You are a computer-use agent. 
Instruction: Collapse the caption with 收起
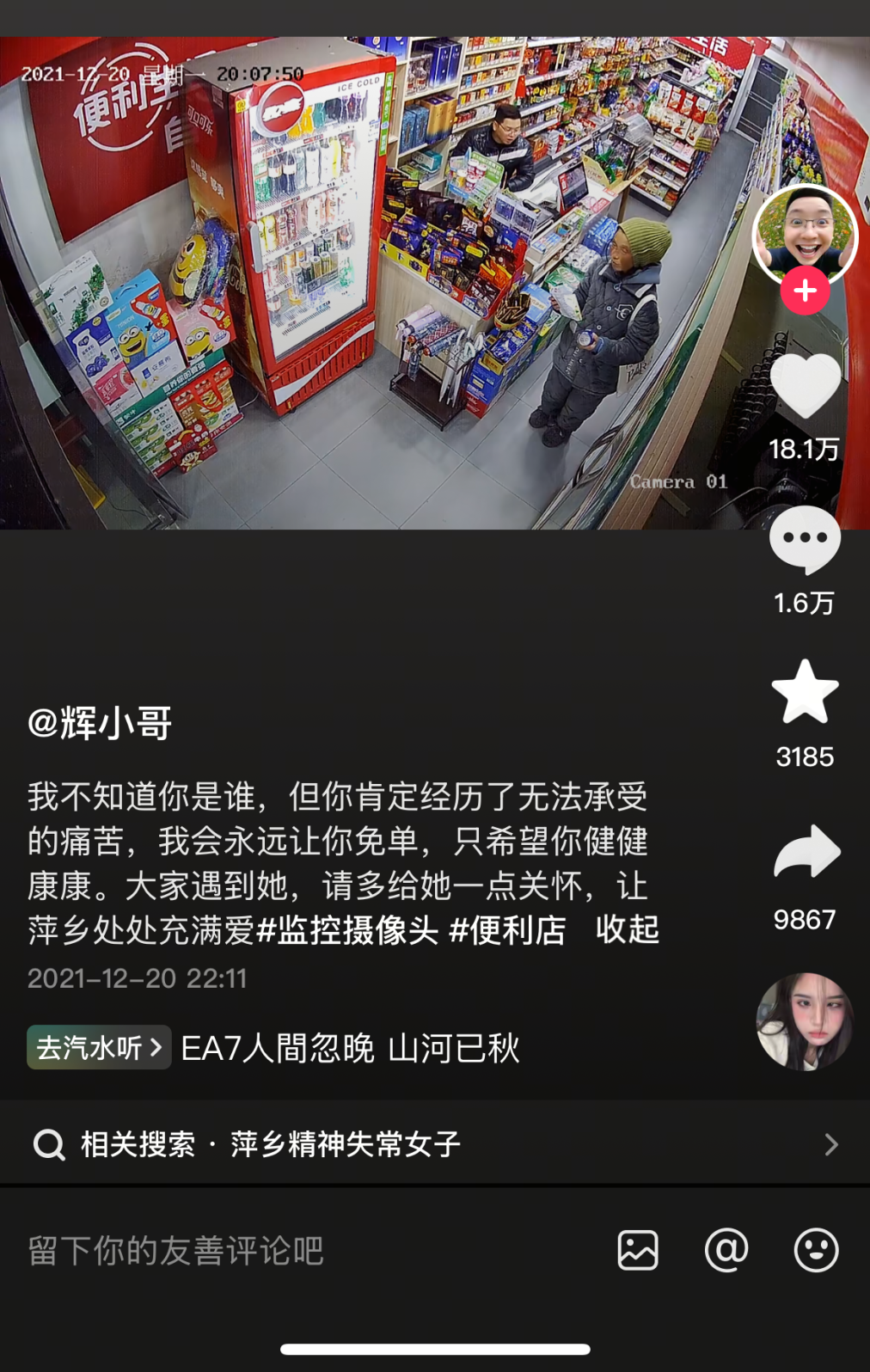(627, 930)
